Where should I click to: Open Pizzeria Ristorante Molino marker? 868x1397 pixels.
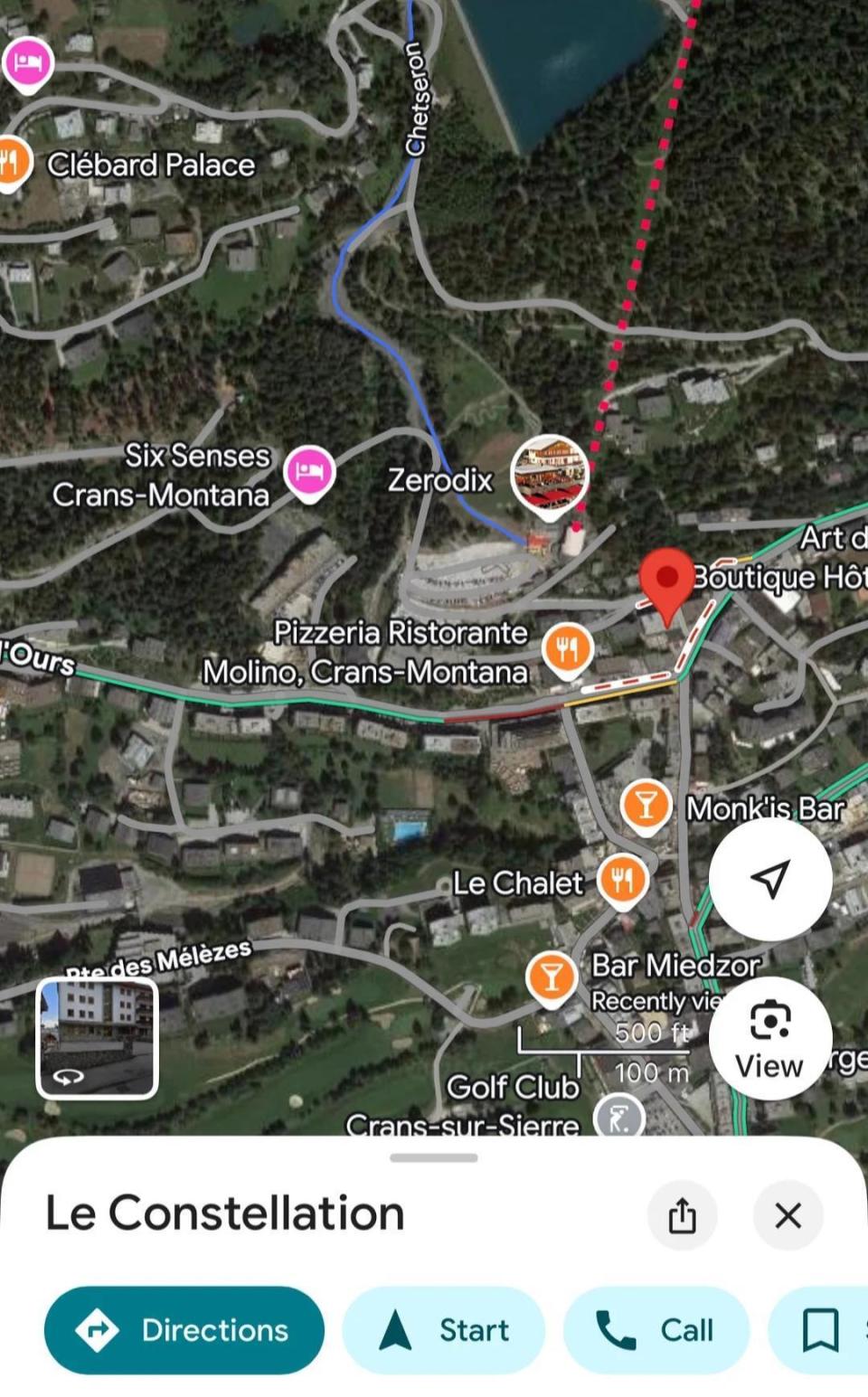click(x=567, y=647)
